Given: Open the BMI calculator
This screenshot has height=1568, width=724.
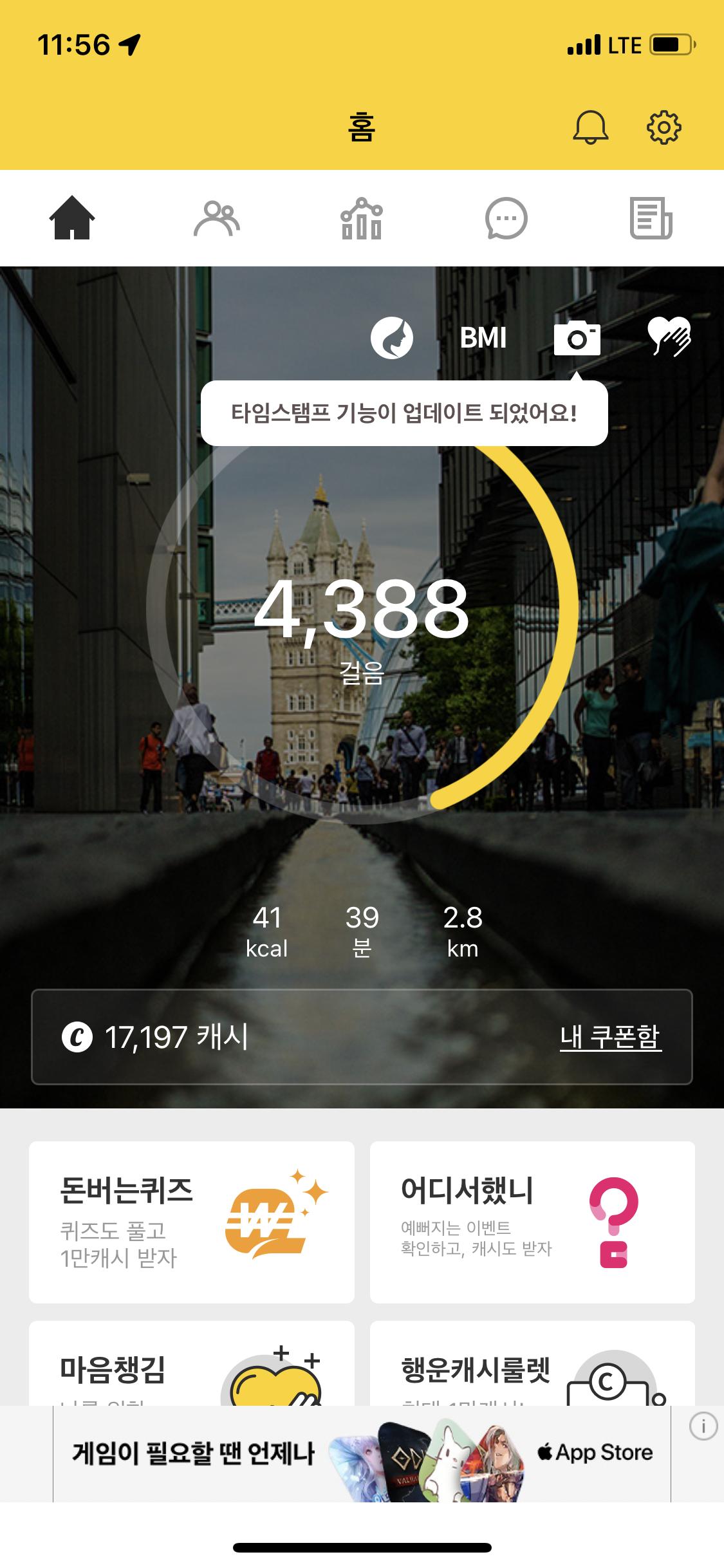Looking at the screenshot, I should point(483,337).
